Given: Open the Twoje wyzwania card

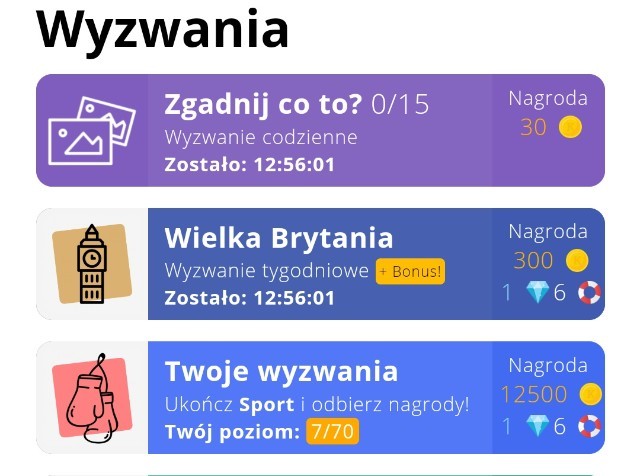Looking at the screenshot, I should (320, 397).
